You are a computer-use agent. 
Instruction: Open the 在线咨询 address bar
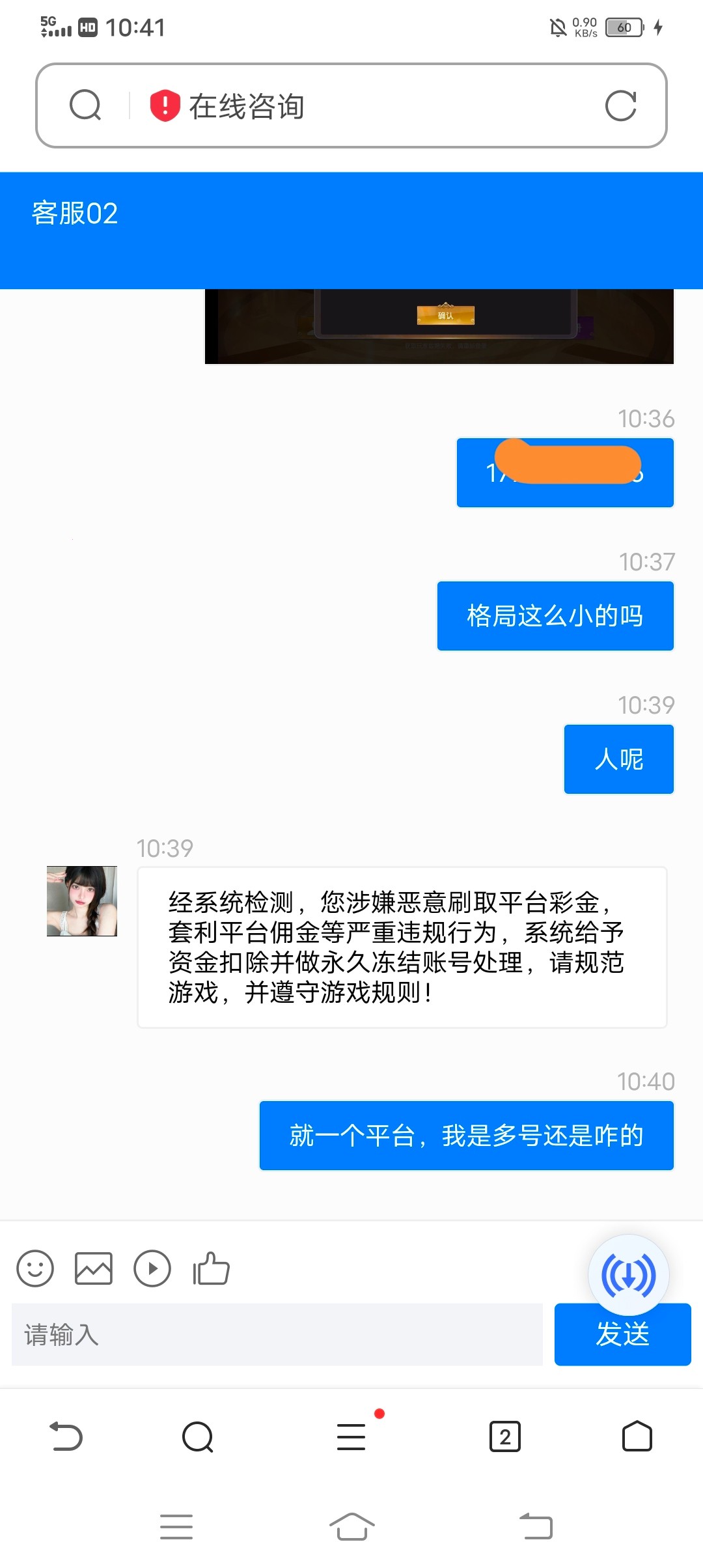(x=365, y=105)
